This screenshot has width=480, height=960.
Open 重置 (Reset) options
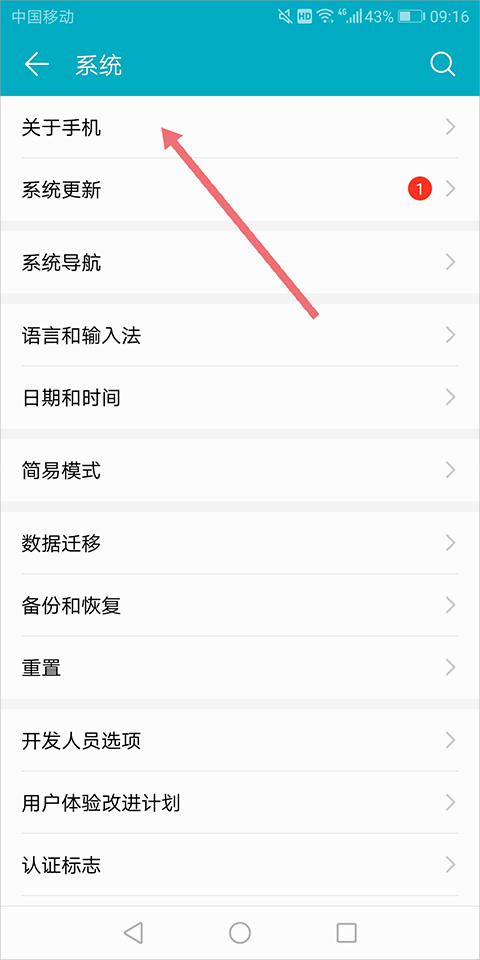pyautogui.click(x=240, y=667)
